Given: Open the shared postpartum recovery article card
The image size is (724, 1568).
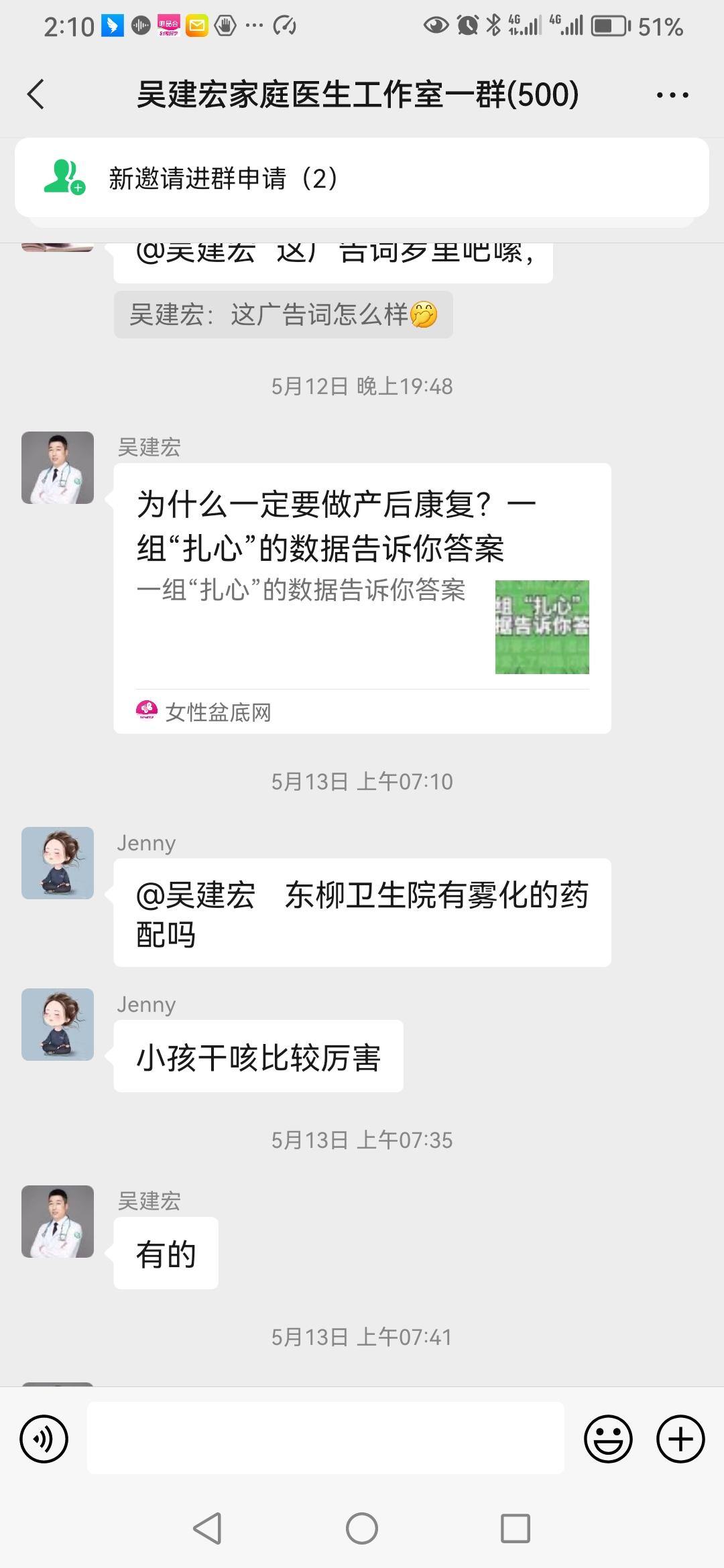Looking at the screenshot, I should coord(362,598).
